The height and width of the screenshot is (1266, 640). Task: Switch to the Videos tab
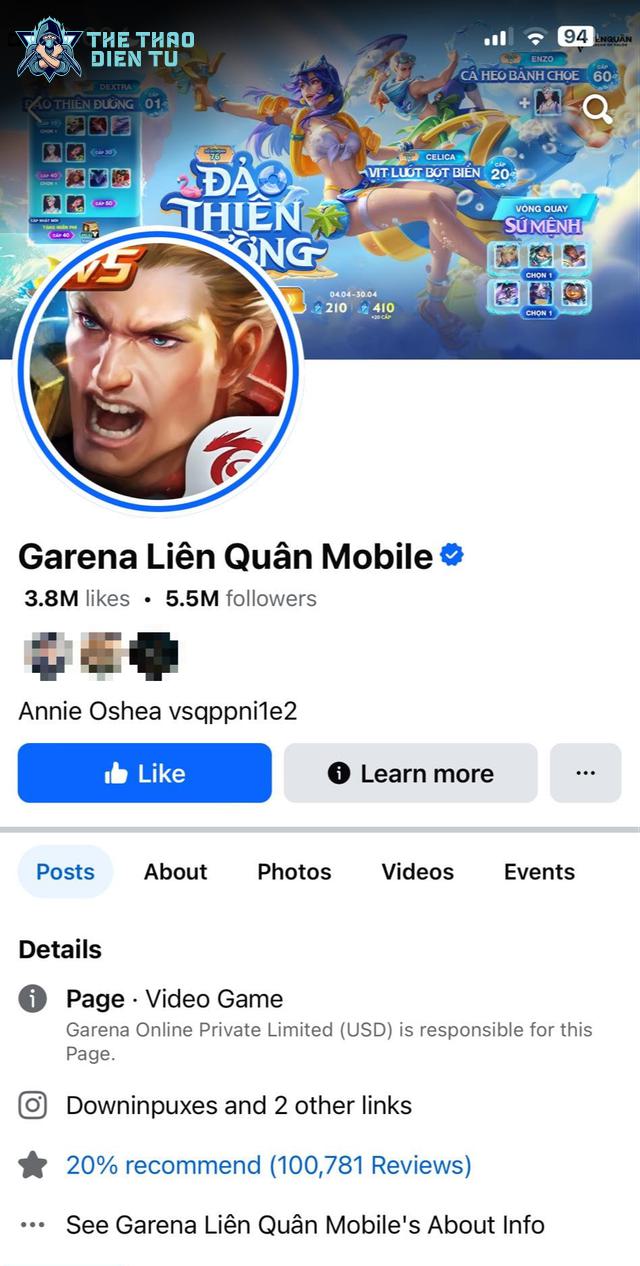[x=418, y=871]
